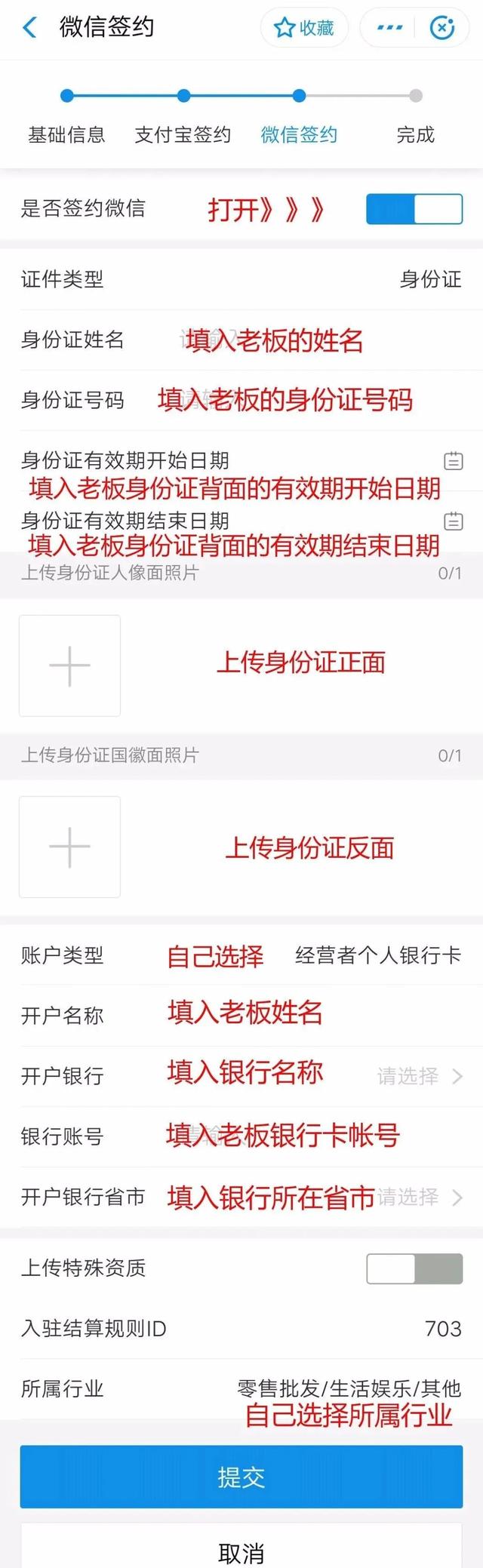
Task: Add 身份证国徽面照片 upload box
Action: click(69, 847)
